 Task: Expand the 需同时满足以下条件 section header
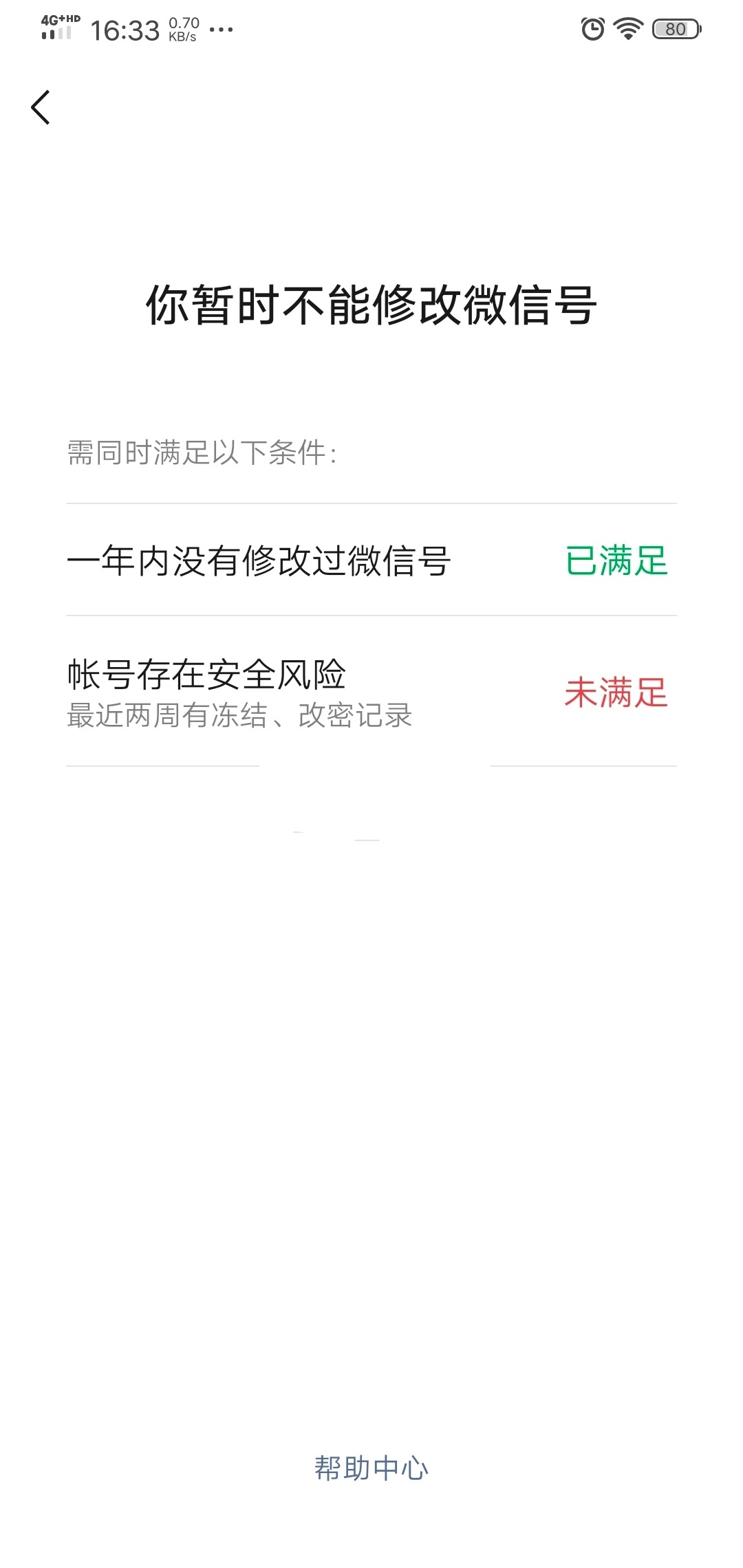(200, 450)
